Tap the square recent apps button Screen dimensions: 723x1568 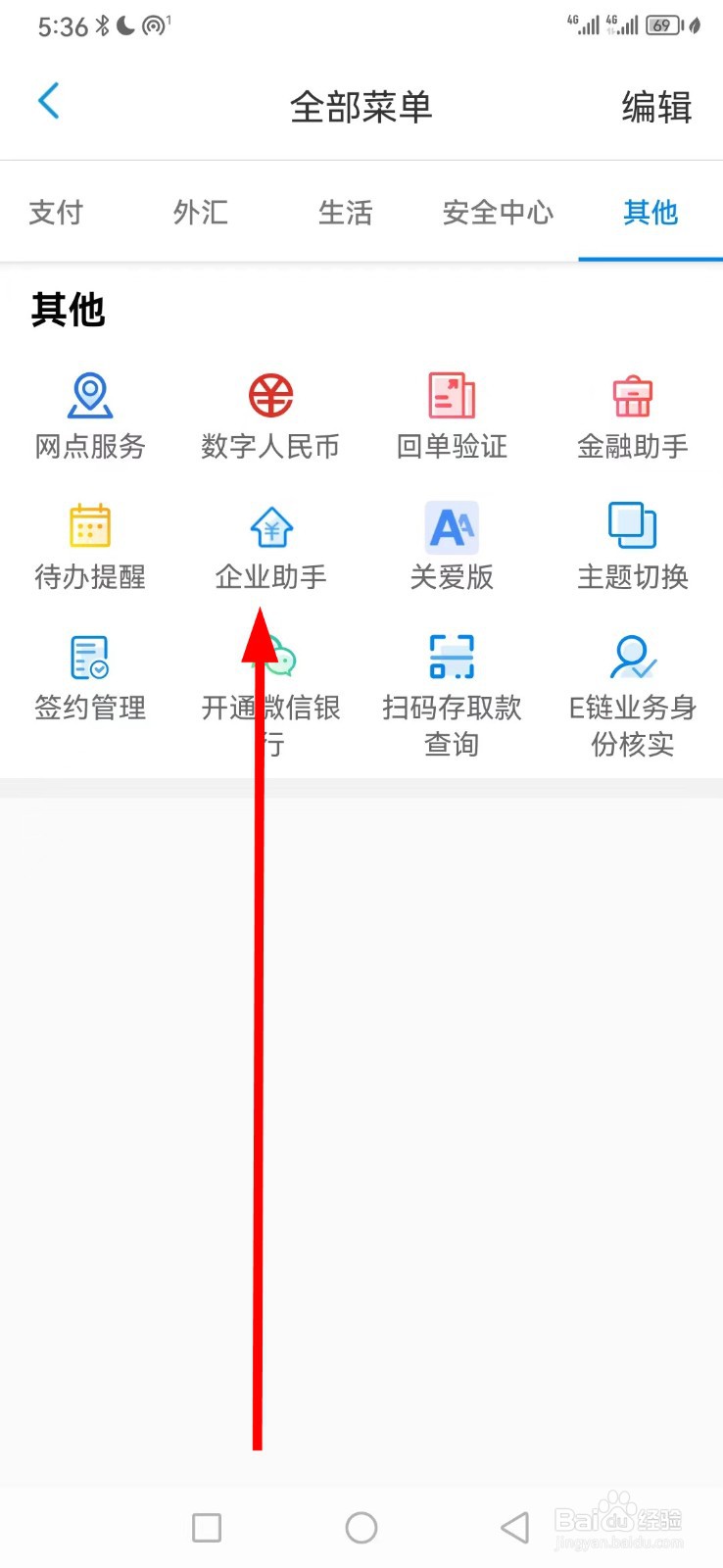tap(206, 1527)
